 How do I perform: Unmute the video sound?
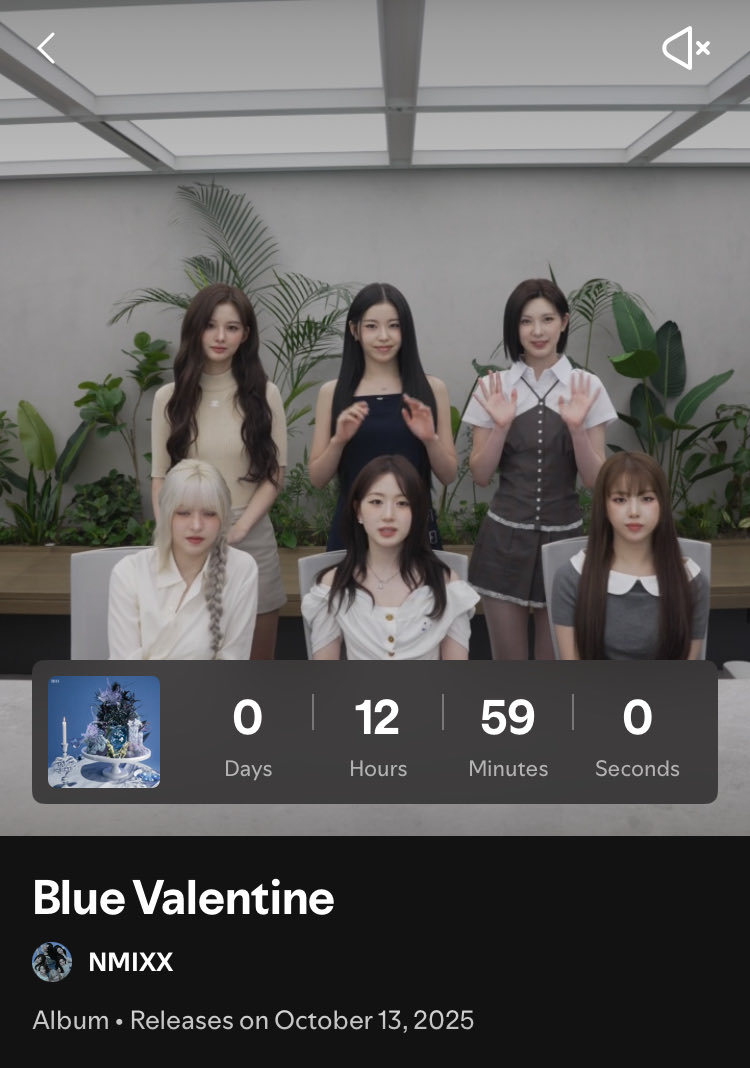(x=686, y=48)
